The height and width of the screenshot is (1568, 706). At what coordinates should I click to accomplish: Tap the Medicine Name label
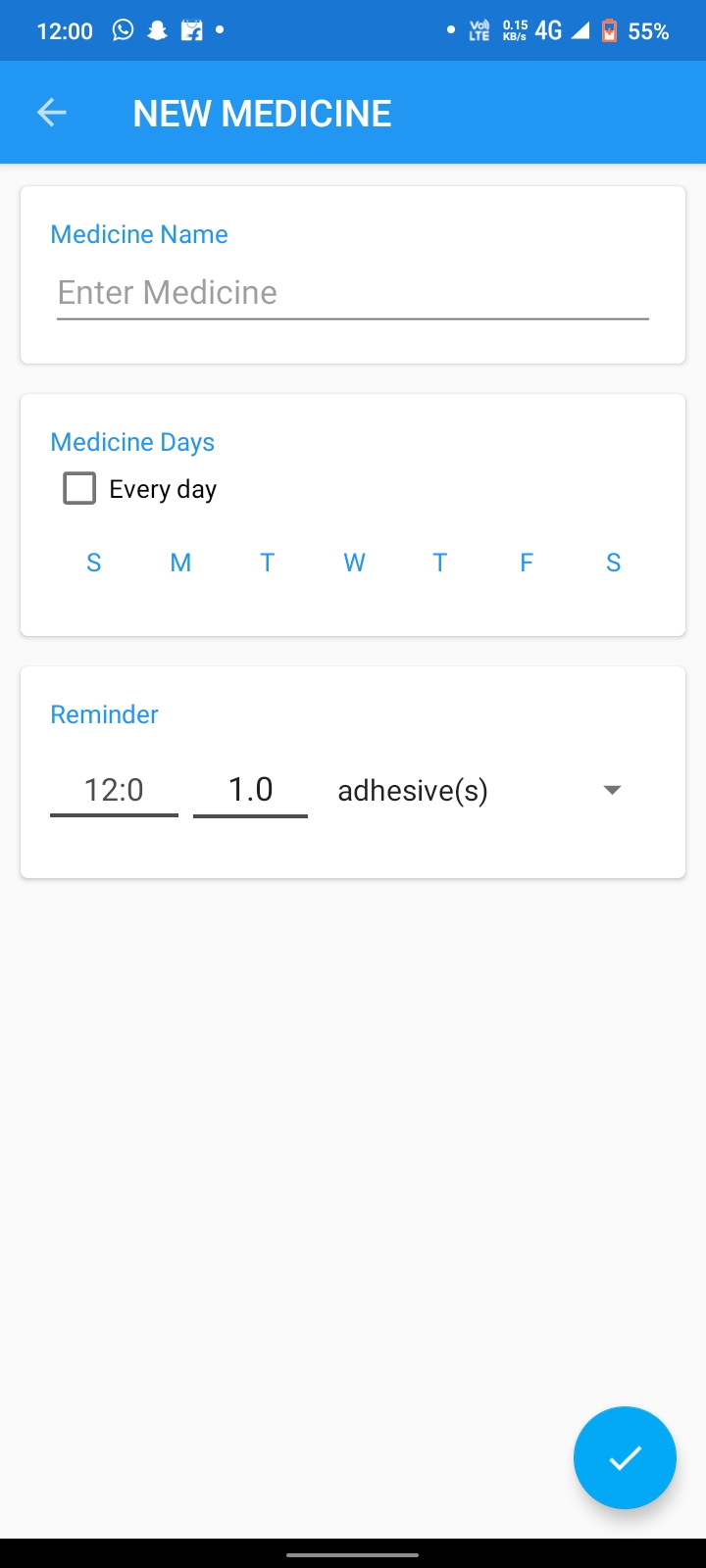(x=138, y=234)
